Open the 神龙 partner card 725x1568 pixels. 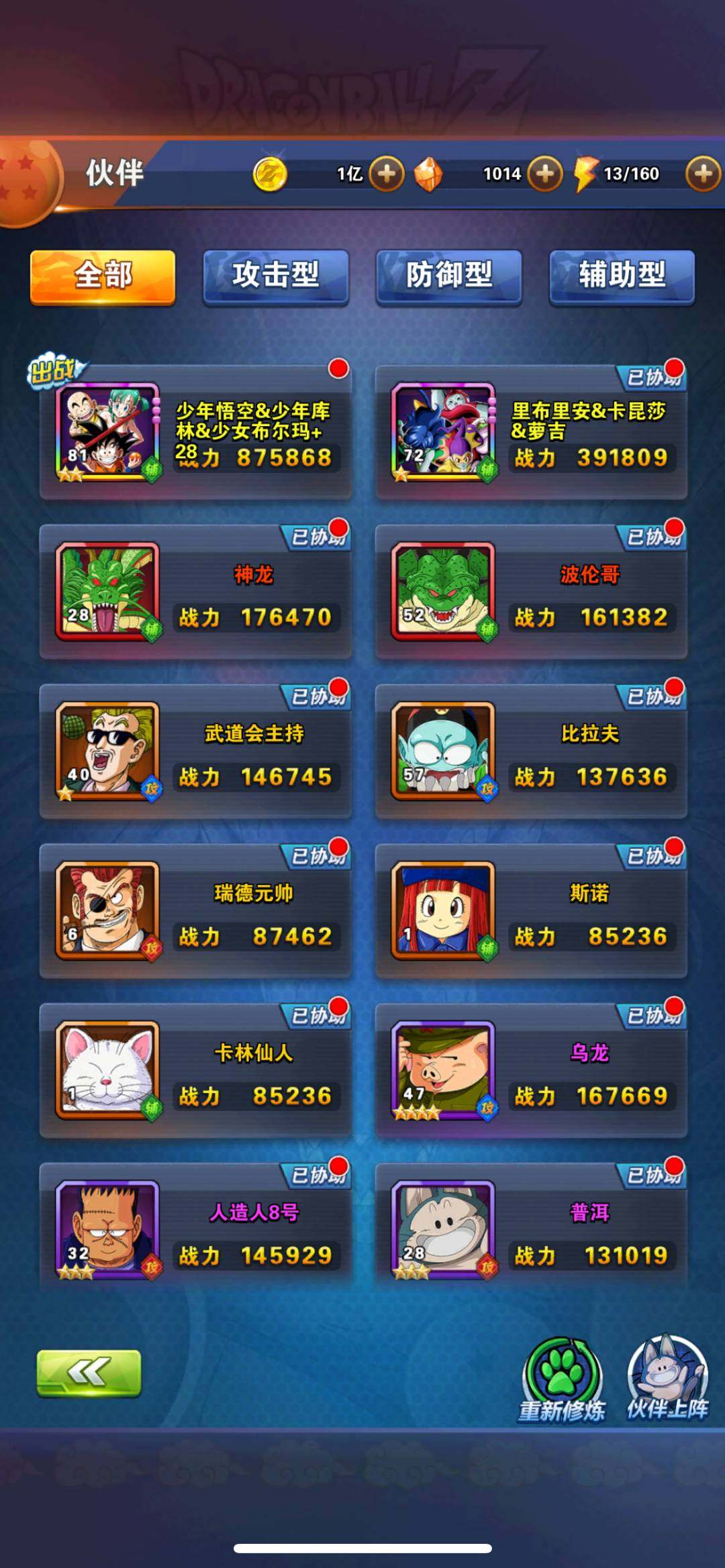coord(195,592)
